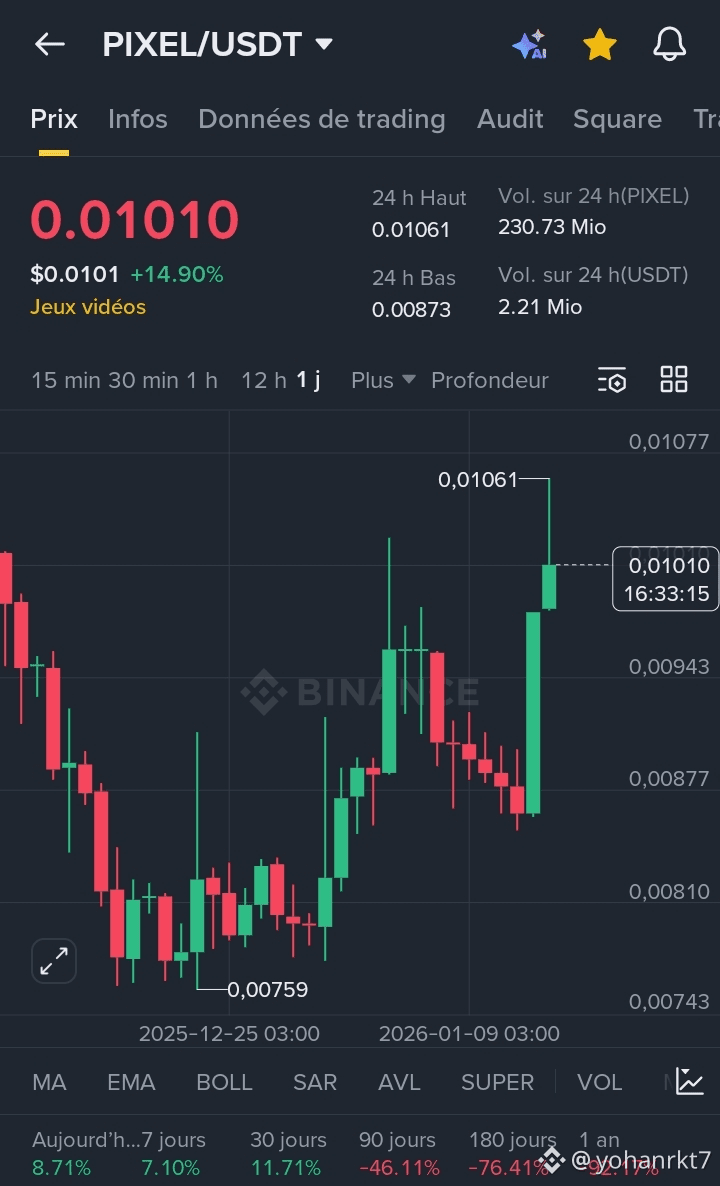720x1186 pixels.
Task: Open the AI sparkle assistant icon
Action: (529, 44)
